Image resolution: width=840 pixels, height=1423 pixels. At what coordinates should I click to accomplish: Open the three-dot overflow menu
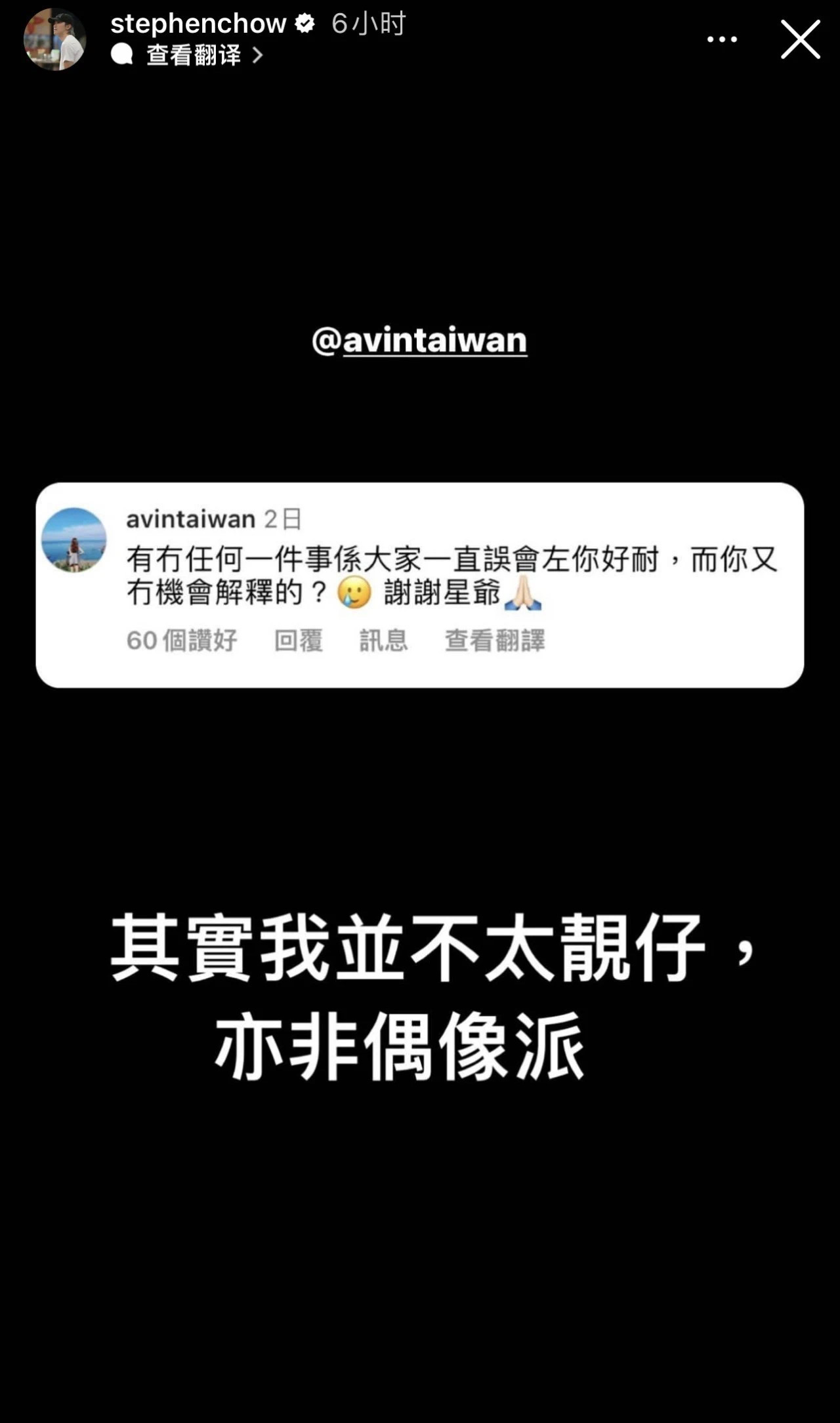point(722,39)
